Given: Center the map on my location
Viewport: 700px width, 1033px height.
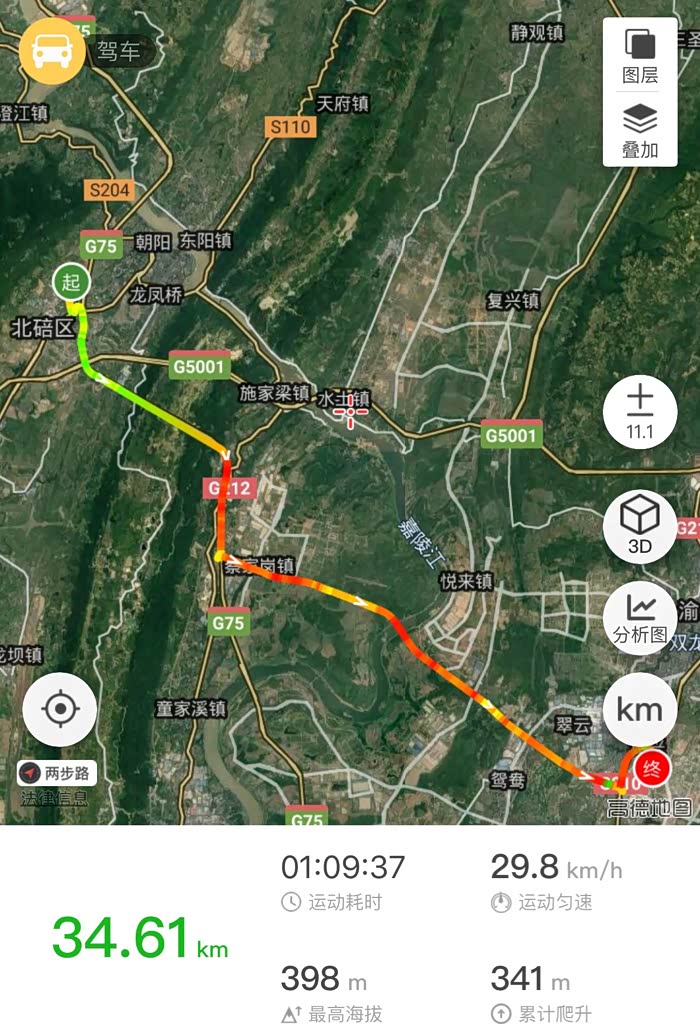Looking at the screenshot, I should pyautogui.click(x=60, y=709).
